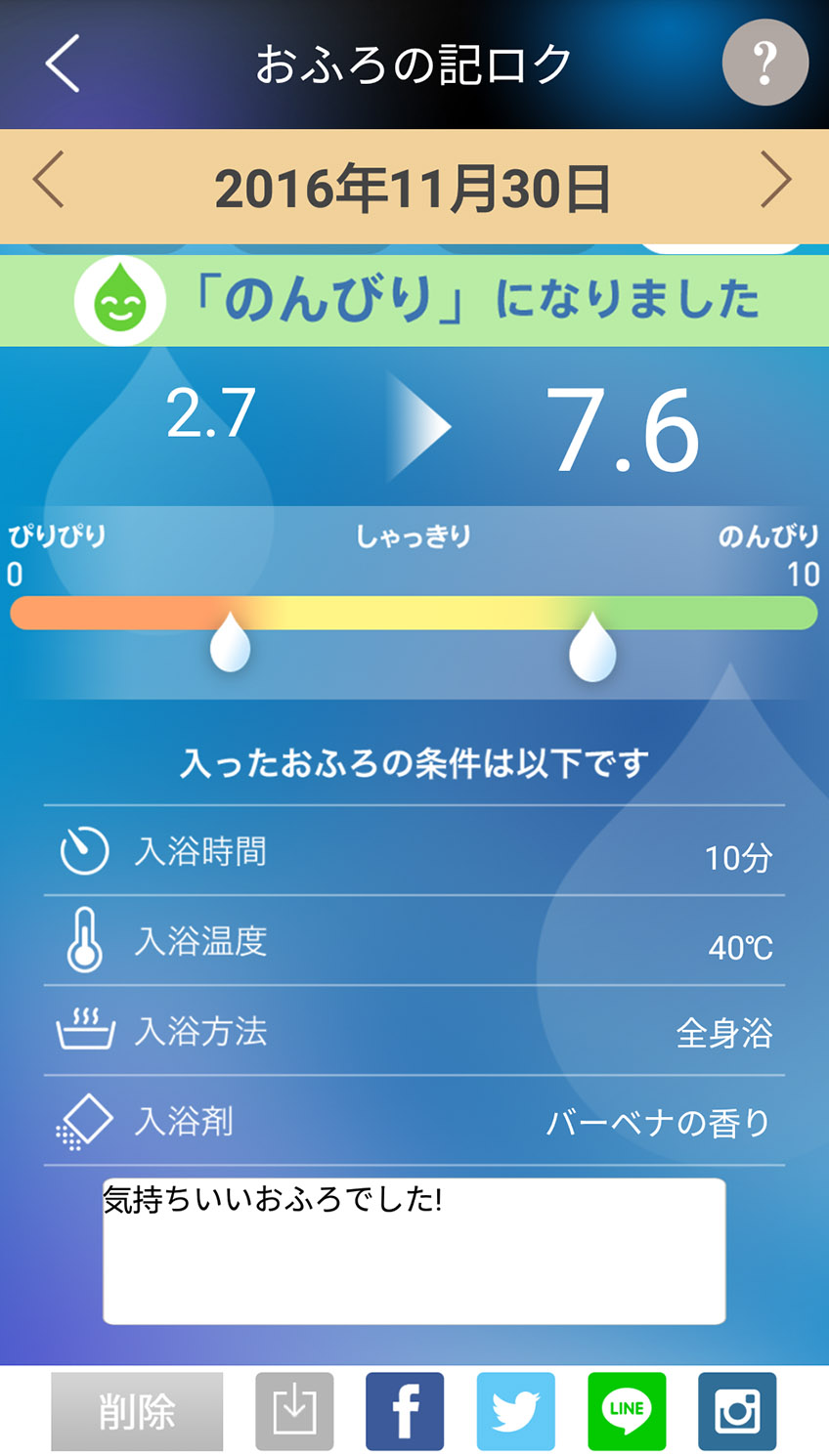Show the previous day's bath record
829x1456 pixels.
(x=49, y=180)
